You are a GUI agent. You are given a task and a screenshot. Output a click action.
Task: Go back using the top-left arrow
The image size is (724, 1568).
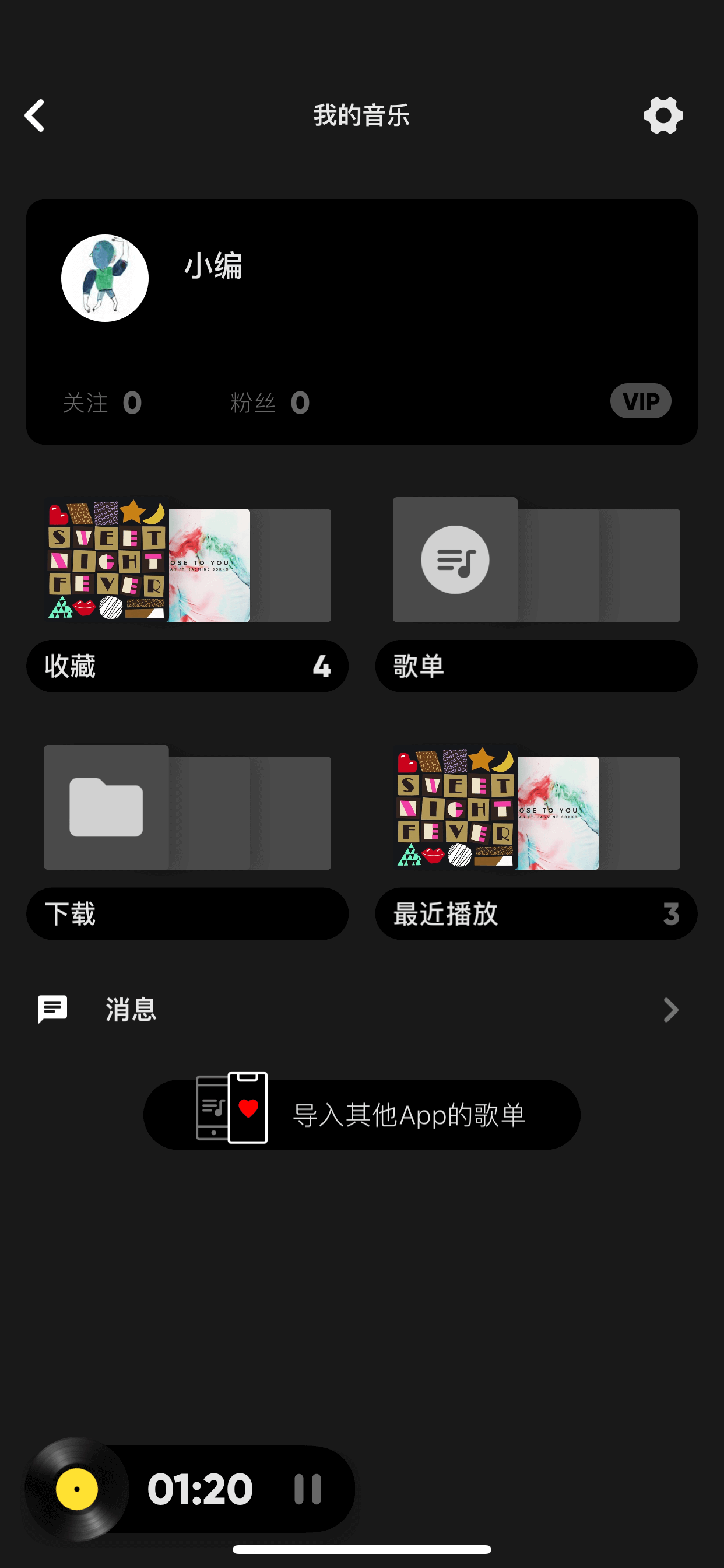click(34, 116)
